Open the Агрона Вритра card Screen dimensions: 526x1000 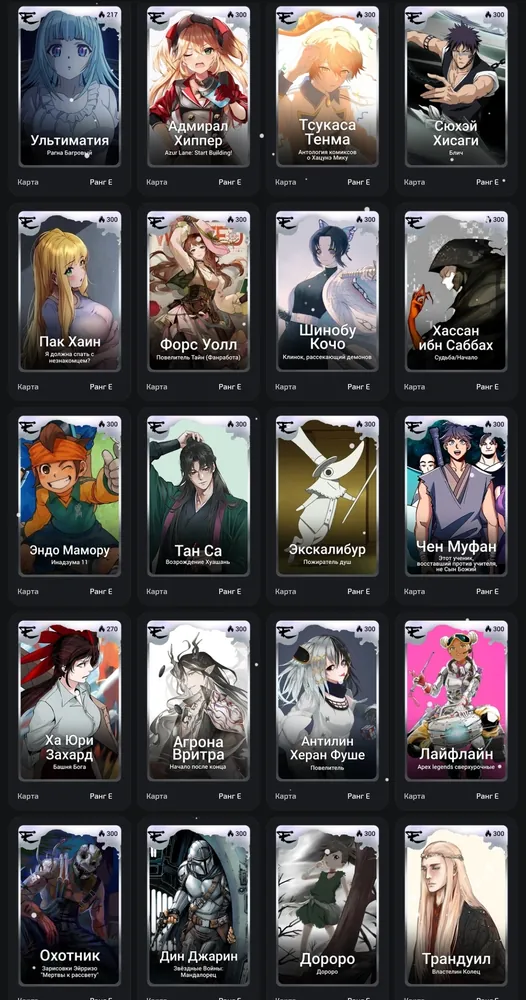(198, 701)
